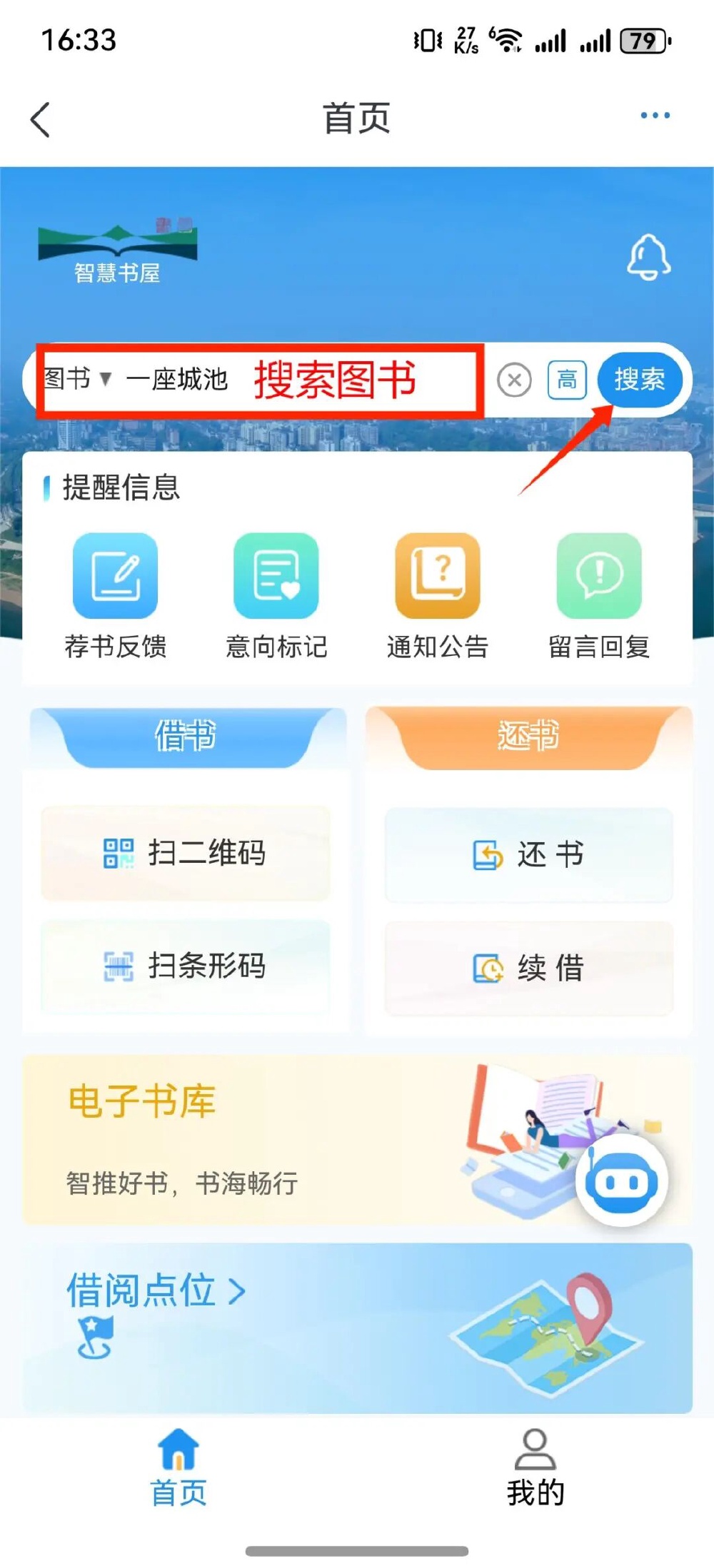Select 扫条形码 to borrow a book
714x1568 pixels.
(186, 966)
